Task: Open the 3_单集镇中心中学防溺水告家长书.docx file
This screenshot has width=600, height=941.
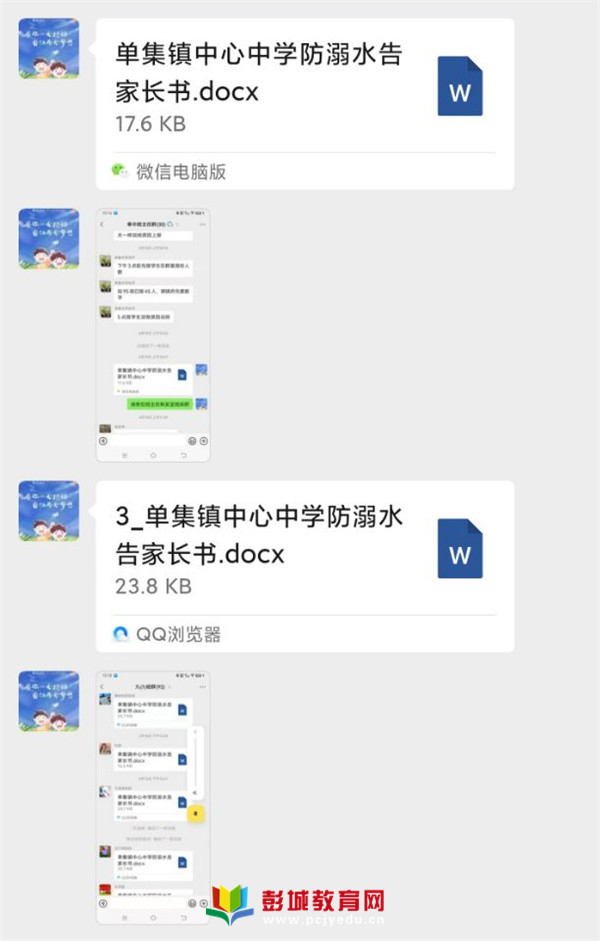Action: click(x=300, y=550)
